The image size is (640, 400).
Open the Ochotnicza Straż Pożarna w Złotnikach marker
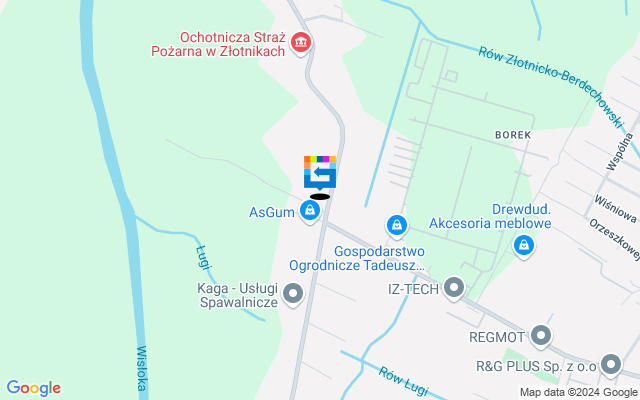click(301, 43)
